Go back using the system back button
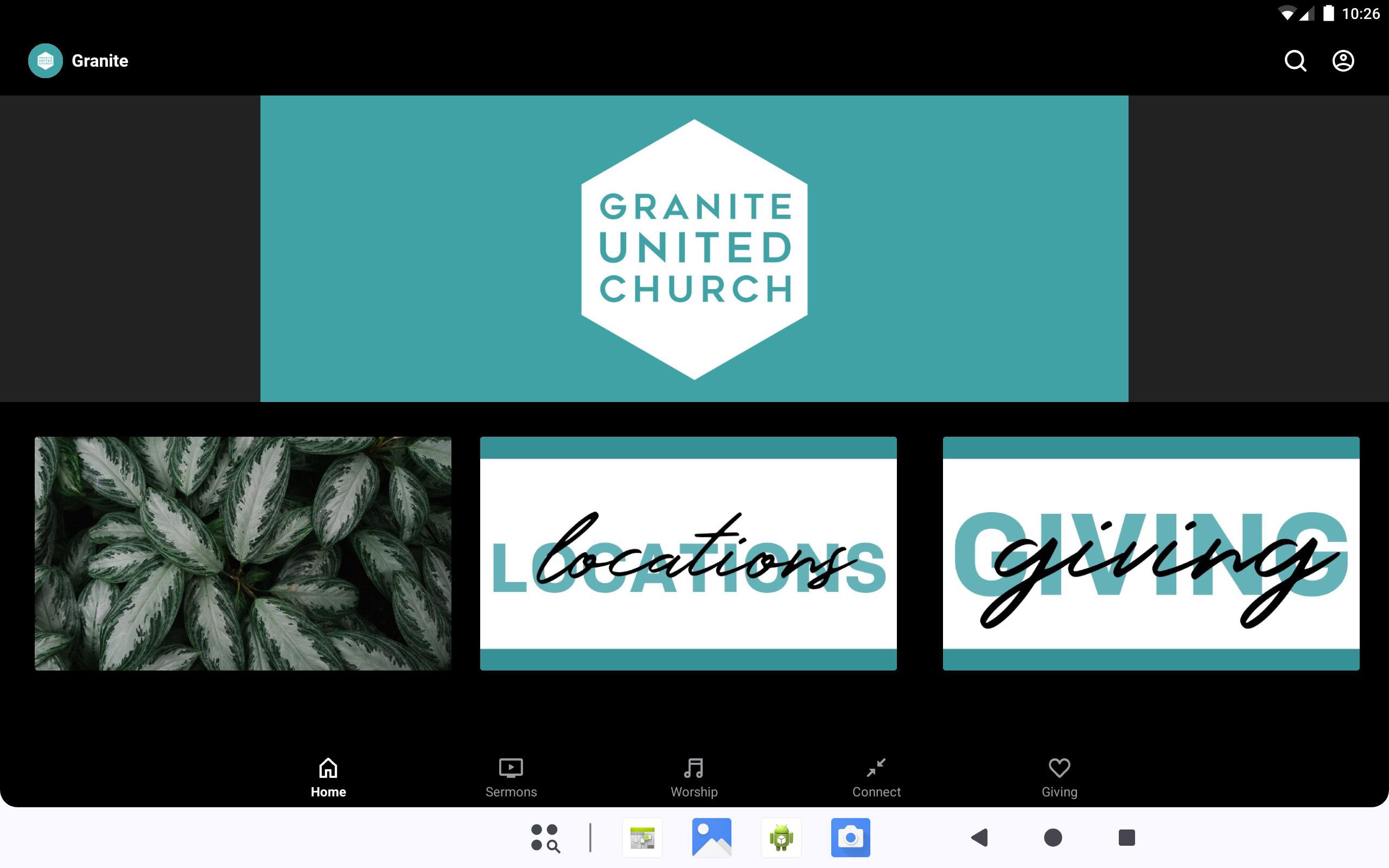Viewport: 1389px width, 868px height. tap(980, 838)
